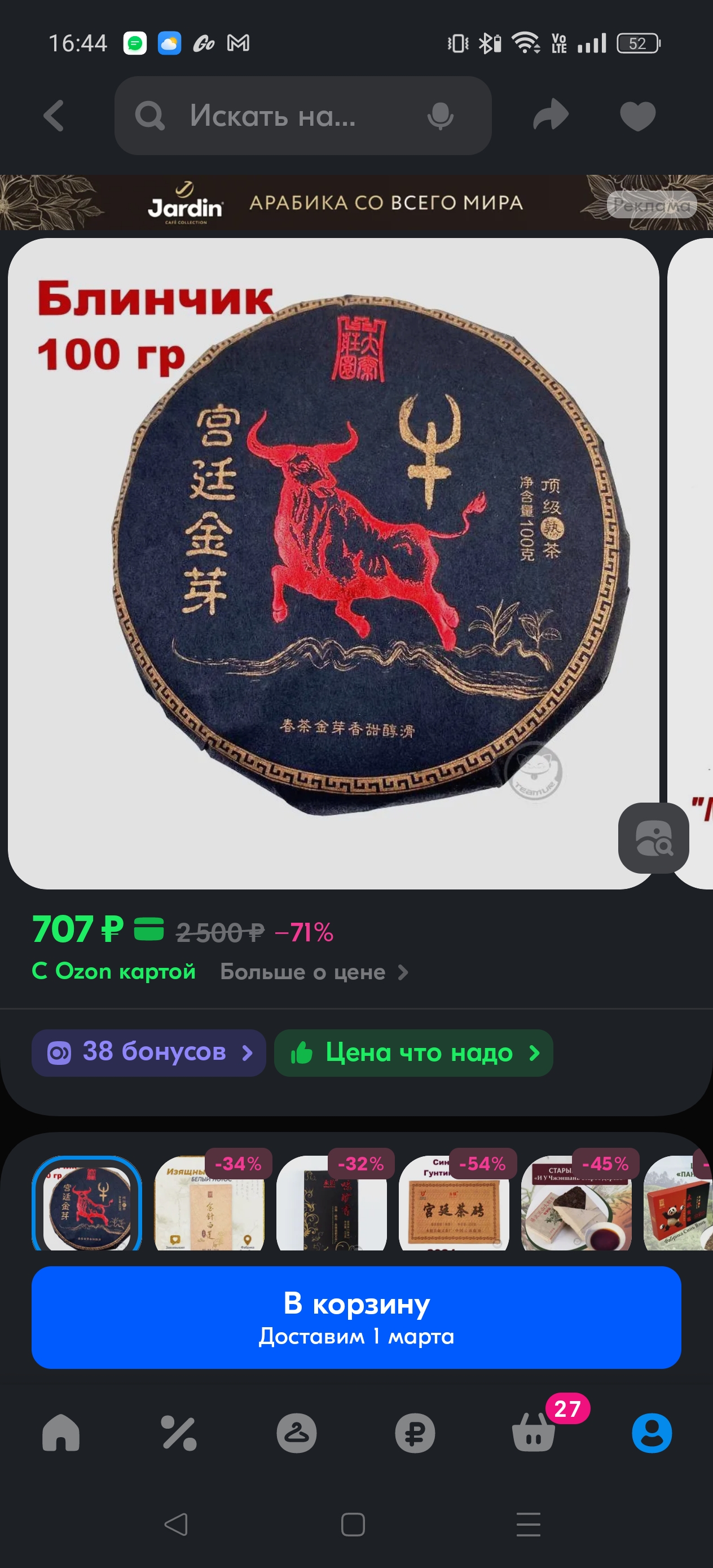Open the search field
The width and height of the screenshot is (713, 1568).
pos(274,116)
